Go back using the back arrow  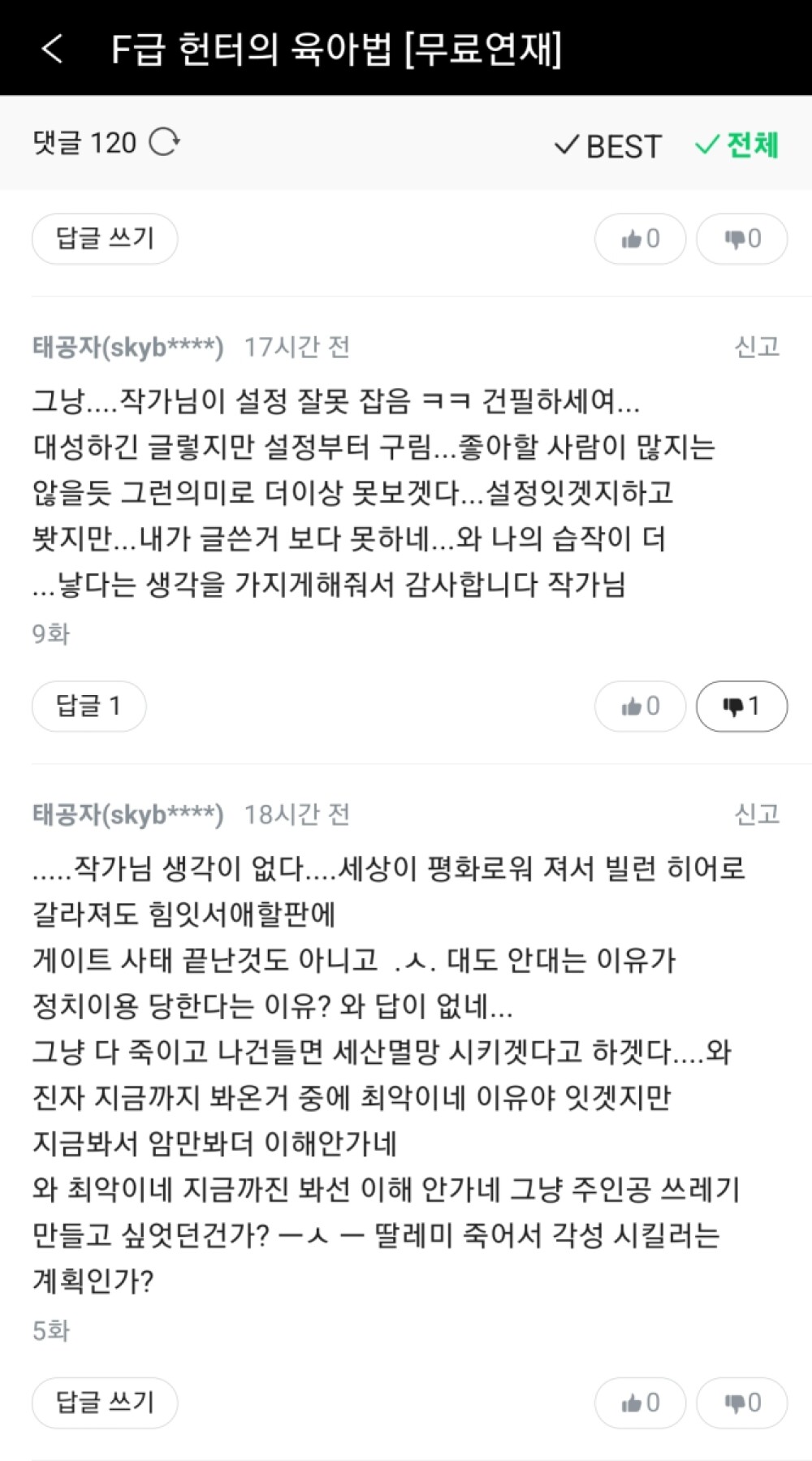coord(51,50)
